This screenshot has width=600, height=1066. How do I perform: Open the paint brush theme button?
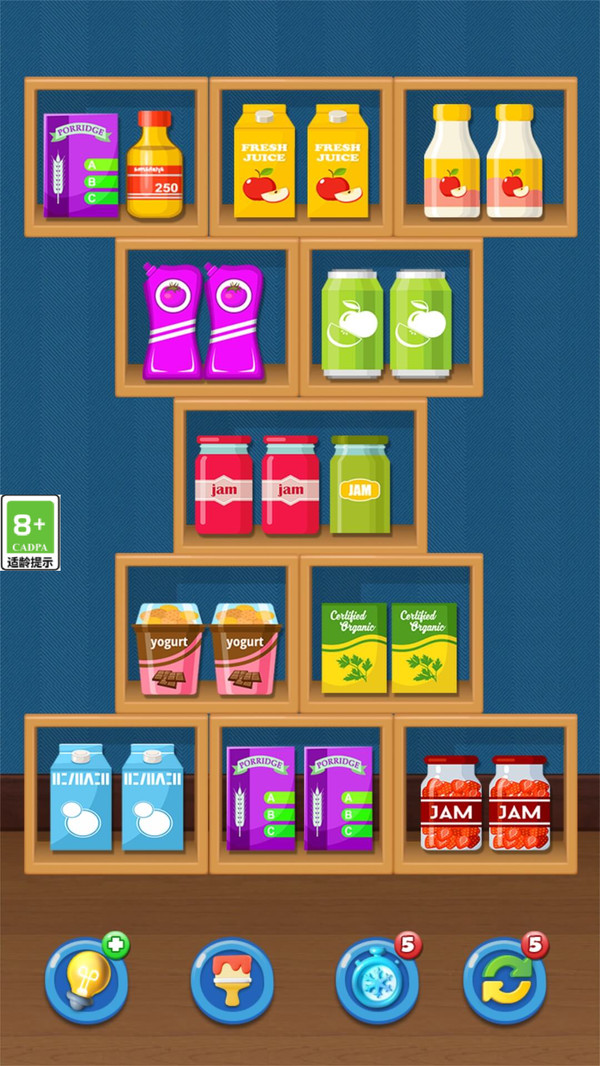tap(231, 981)
